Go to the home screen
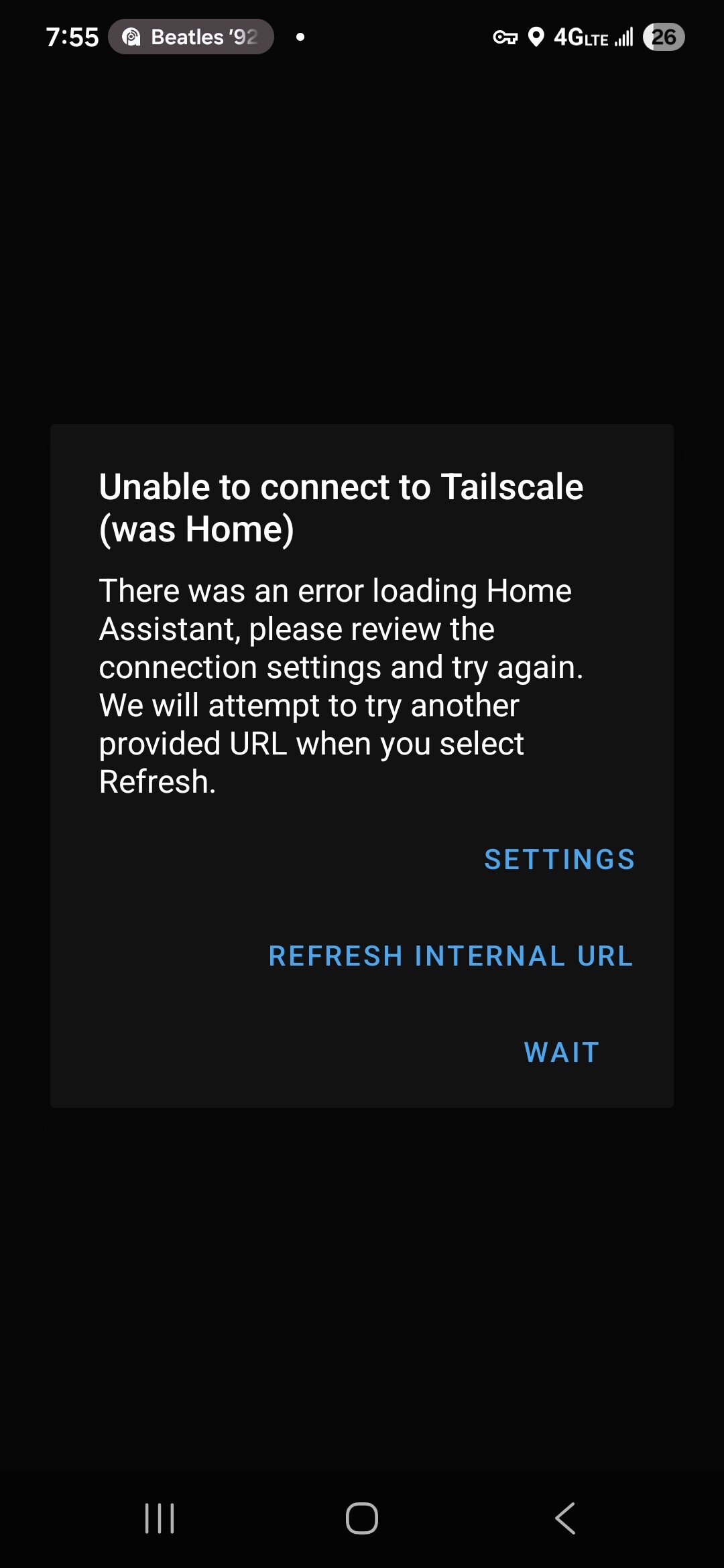The width and height of the screenshot is (724, 1568). click(362, 1518)
